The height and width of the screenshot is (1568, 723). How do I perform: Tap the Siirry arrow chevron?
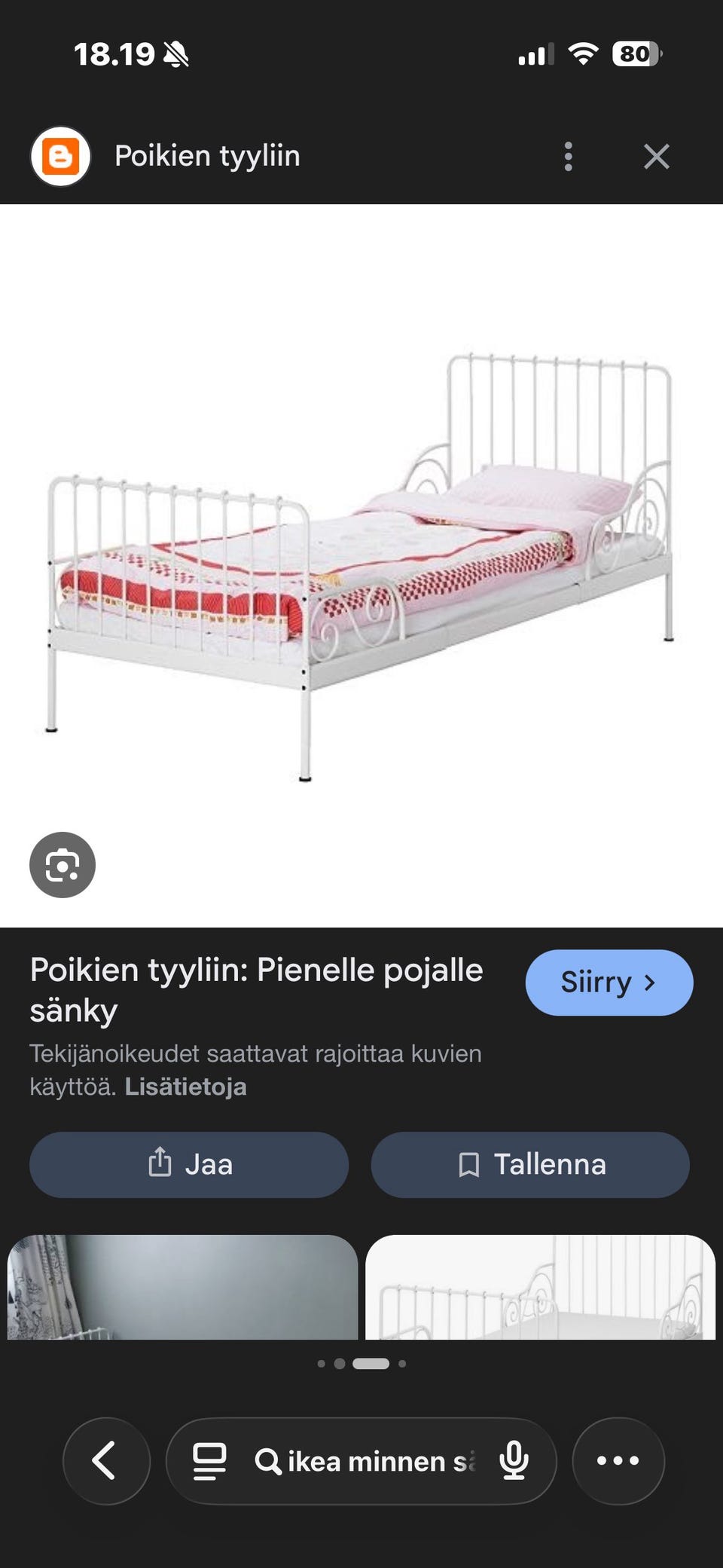click(651, 982)
